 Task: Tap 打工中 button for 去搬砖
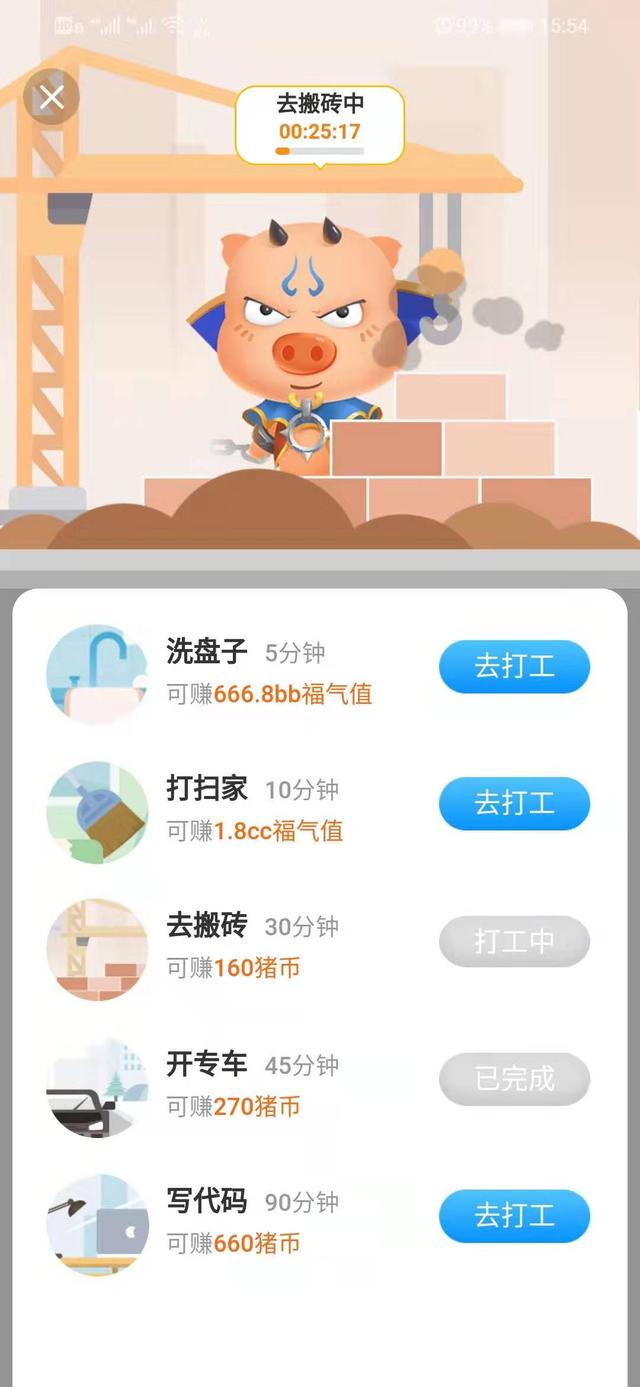514,941
